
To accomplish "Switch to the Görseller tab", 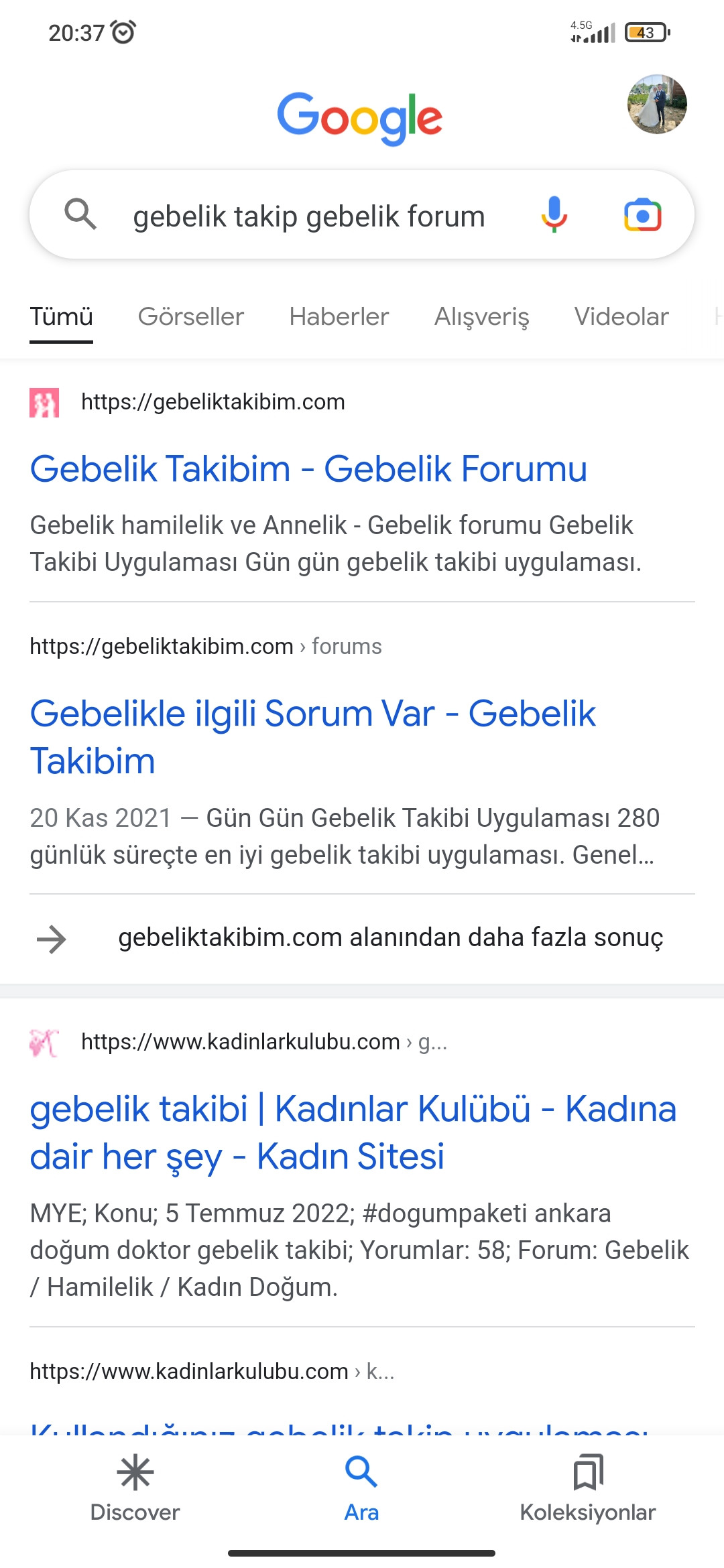I will tap(190, 316).
